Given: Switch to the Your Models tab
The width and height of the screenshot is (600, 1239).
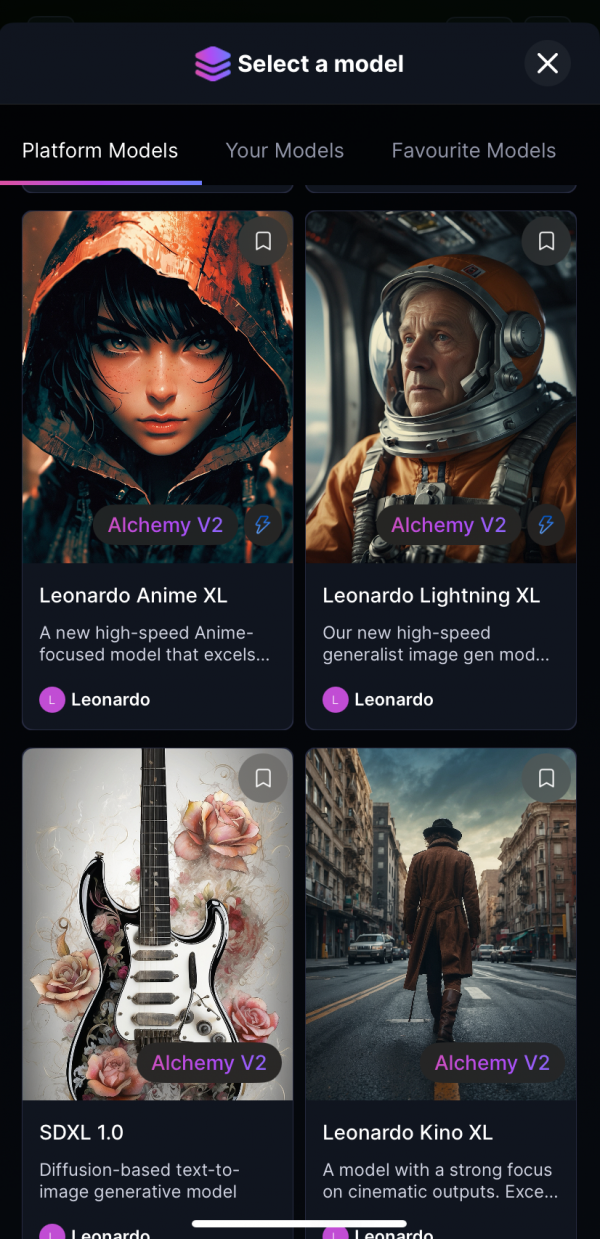Looking at the screenshot, I should pyautogui.click(x=285, y=151).
